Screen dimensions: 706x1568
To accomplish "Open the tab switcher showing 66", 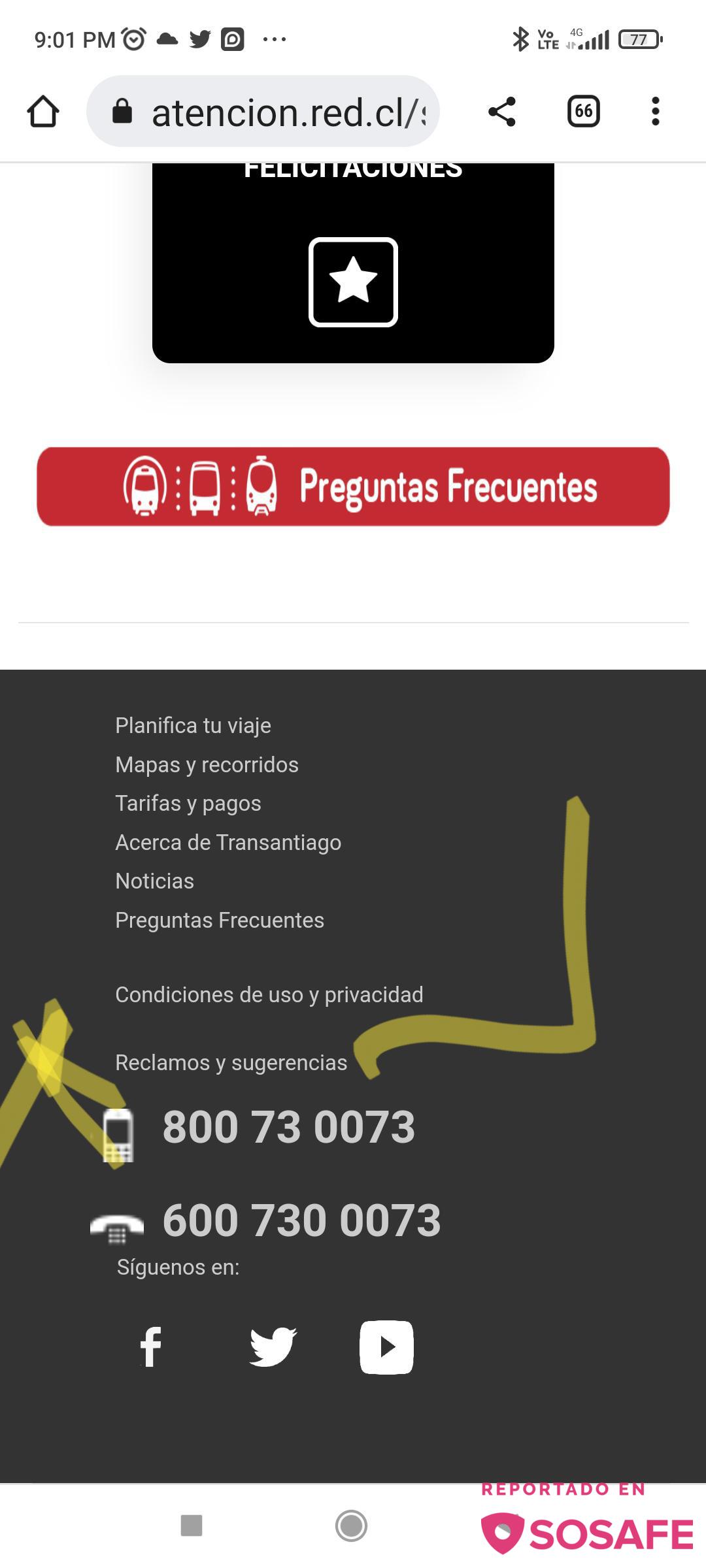I will [x=583, y=111].
